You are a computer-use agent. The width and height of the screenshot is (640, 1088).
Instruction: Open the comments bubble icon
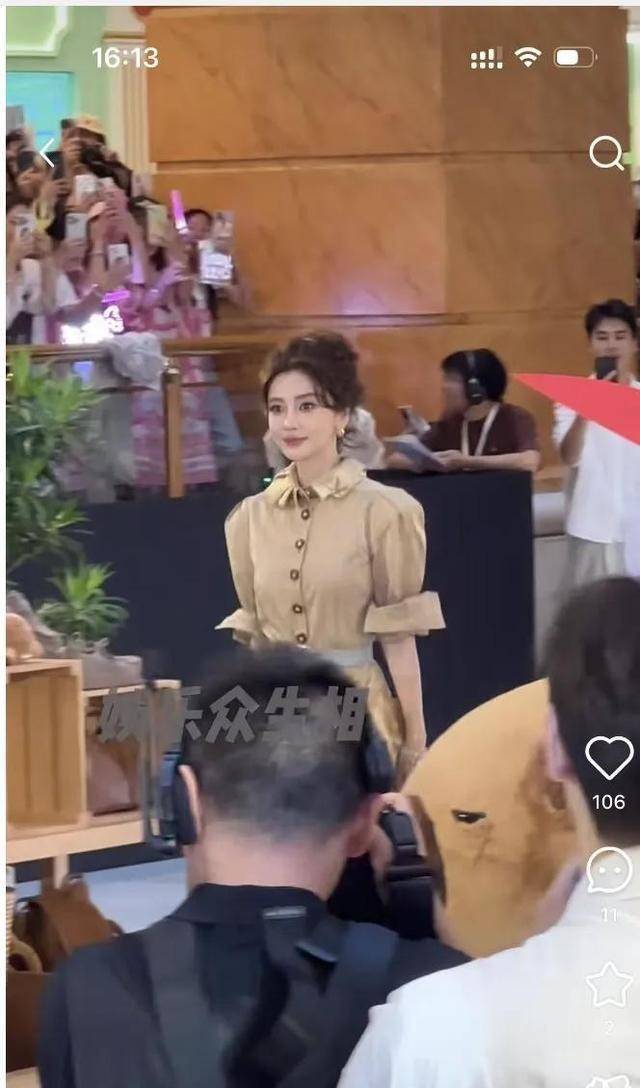pyautogui.click(x=609, y=870)
